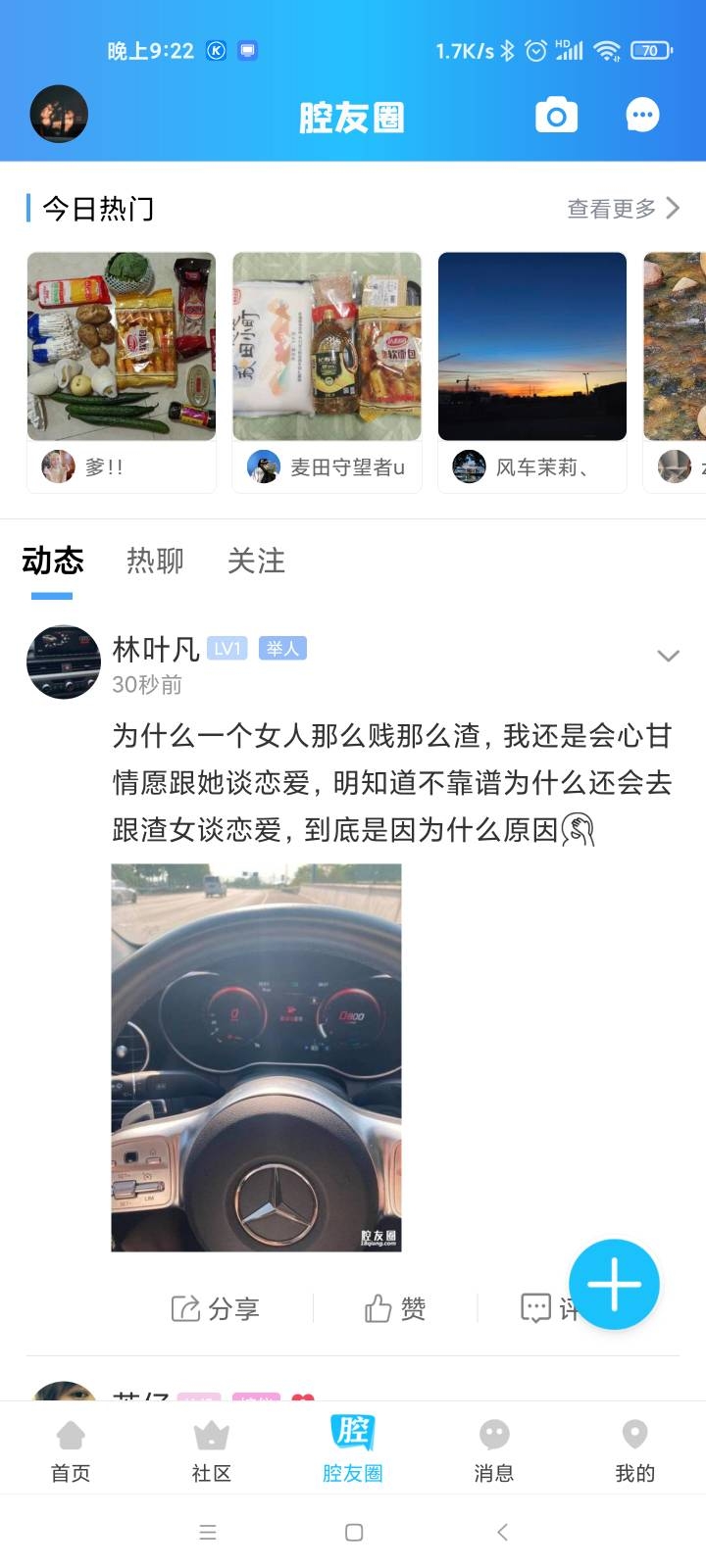Image resolution: width=706 pixels, height=1568 pixels.
Task: Open the camera to post a photo
Action: (556, 116)
